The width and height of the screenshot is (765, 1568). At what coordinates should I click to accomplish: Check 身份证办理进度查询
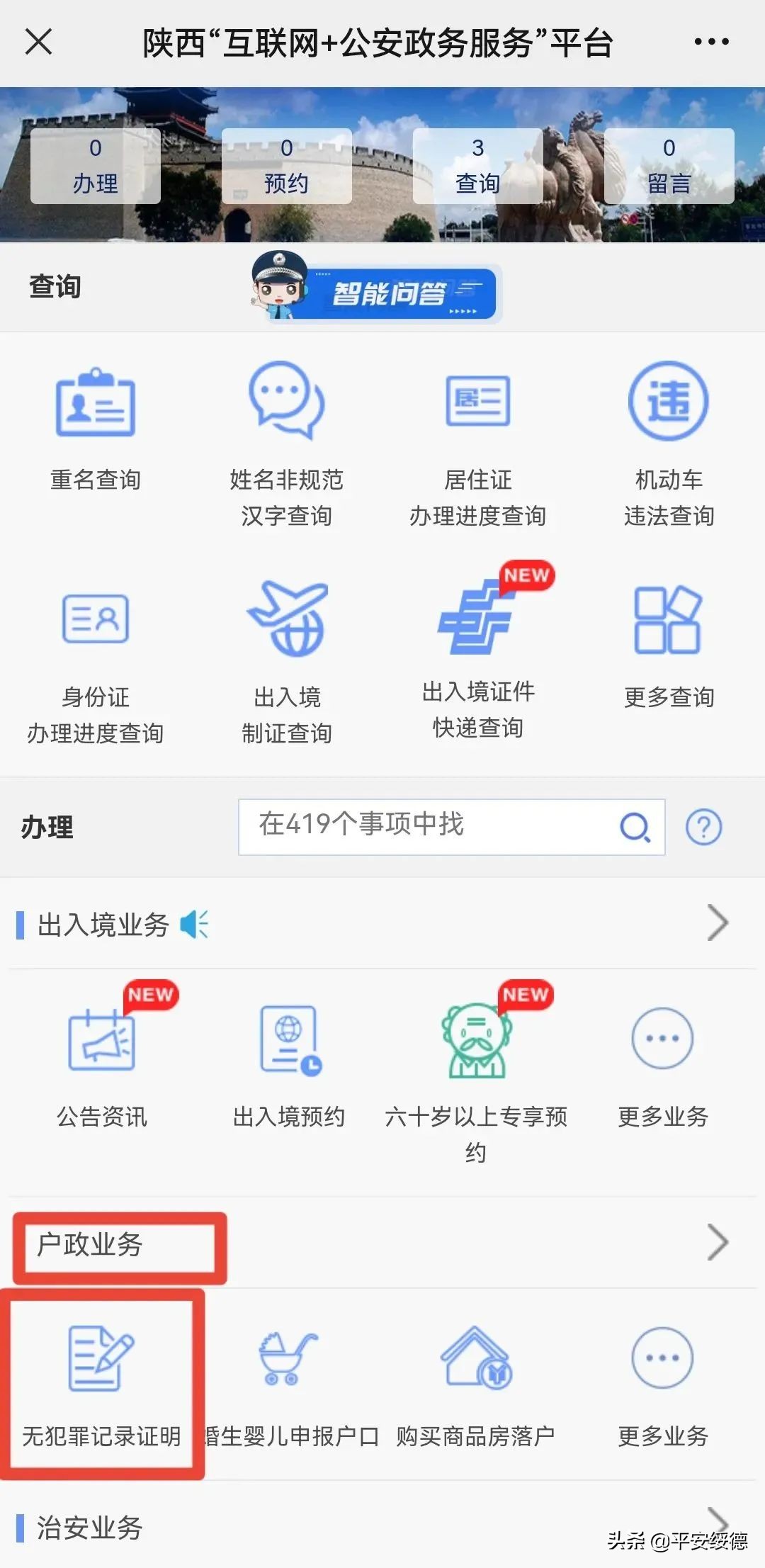pos(96,664)
